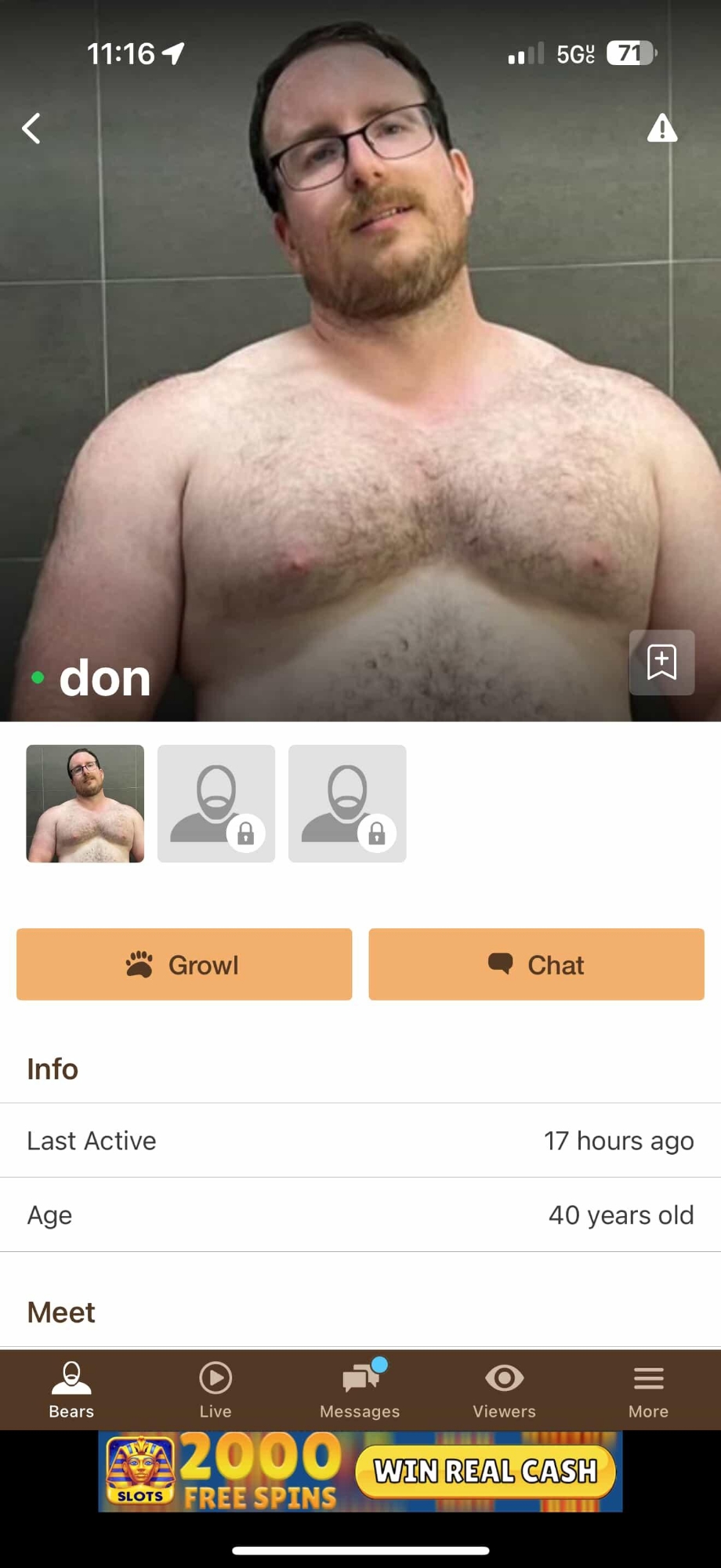This screenshot has width=721, height=1568.
Task: Go back using the top-left arrow
Action: click(x=31, y=129)
